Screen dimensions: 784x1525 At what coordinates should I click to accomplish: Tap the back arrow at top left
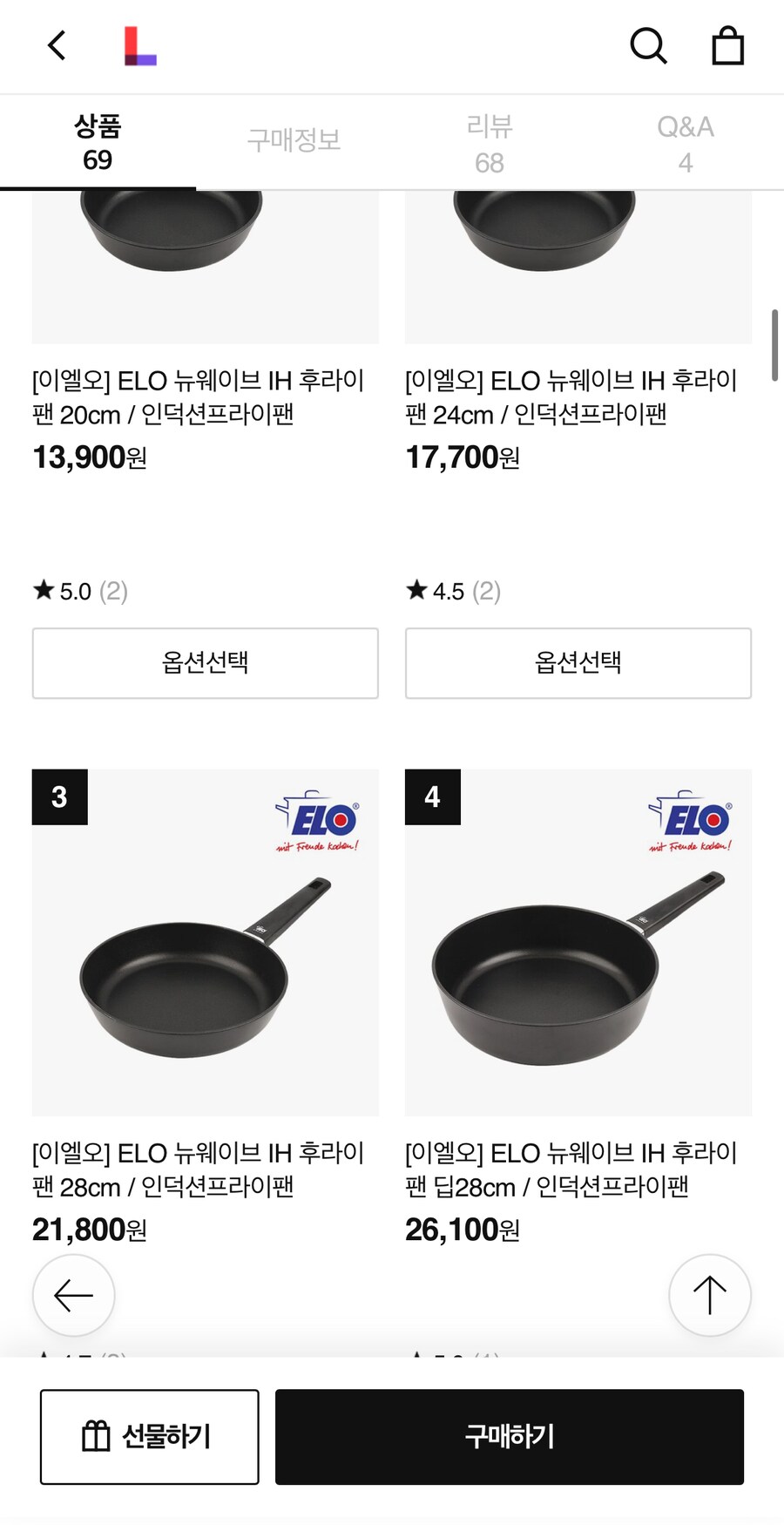[56, 46]
